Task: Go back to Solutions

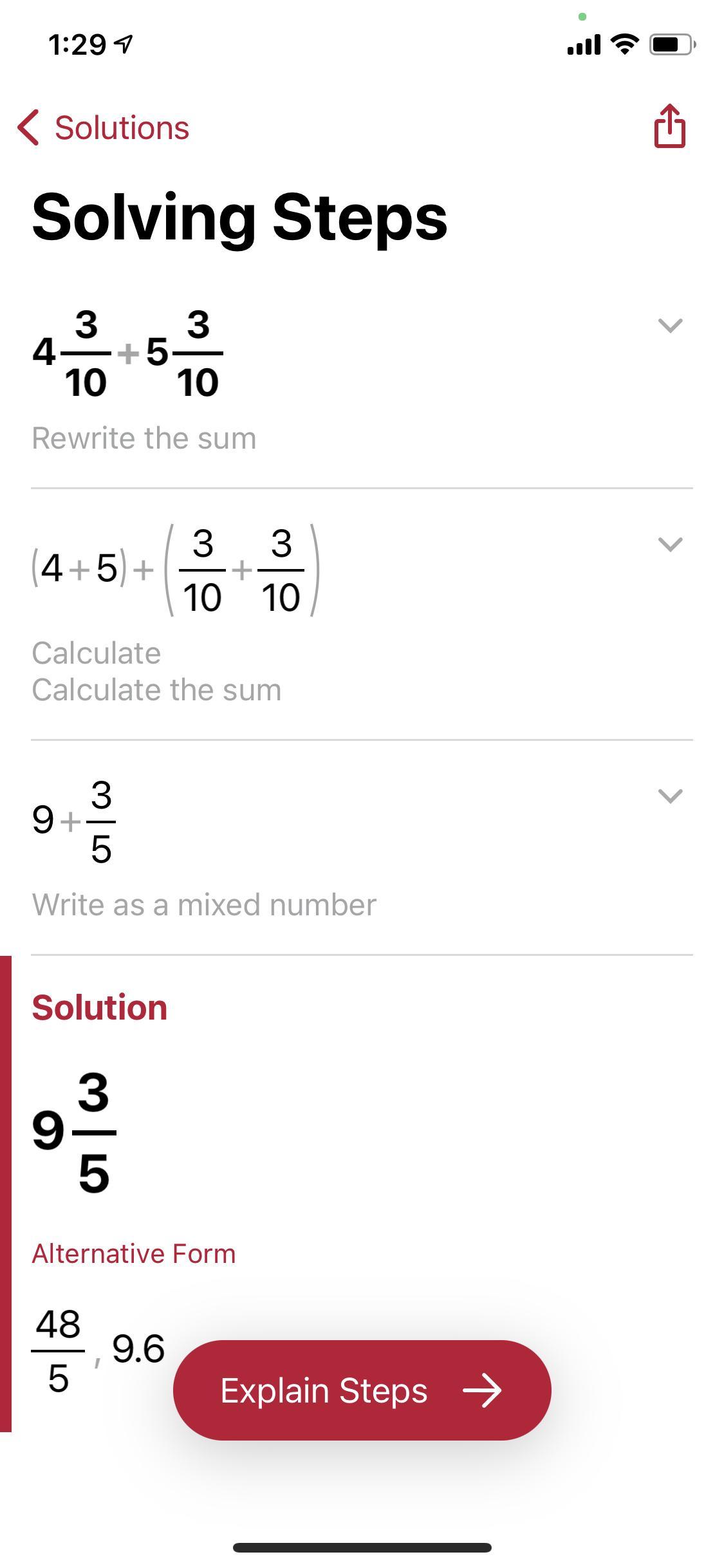Action: (104, 127)
